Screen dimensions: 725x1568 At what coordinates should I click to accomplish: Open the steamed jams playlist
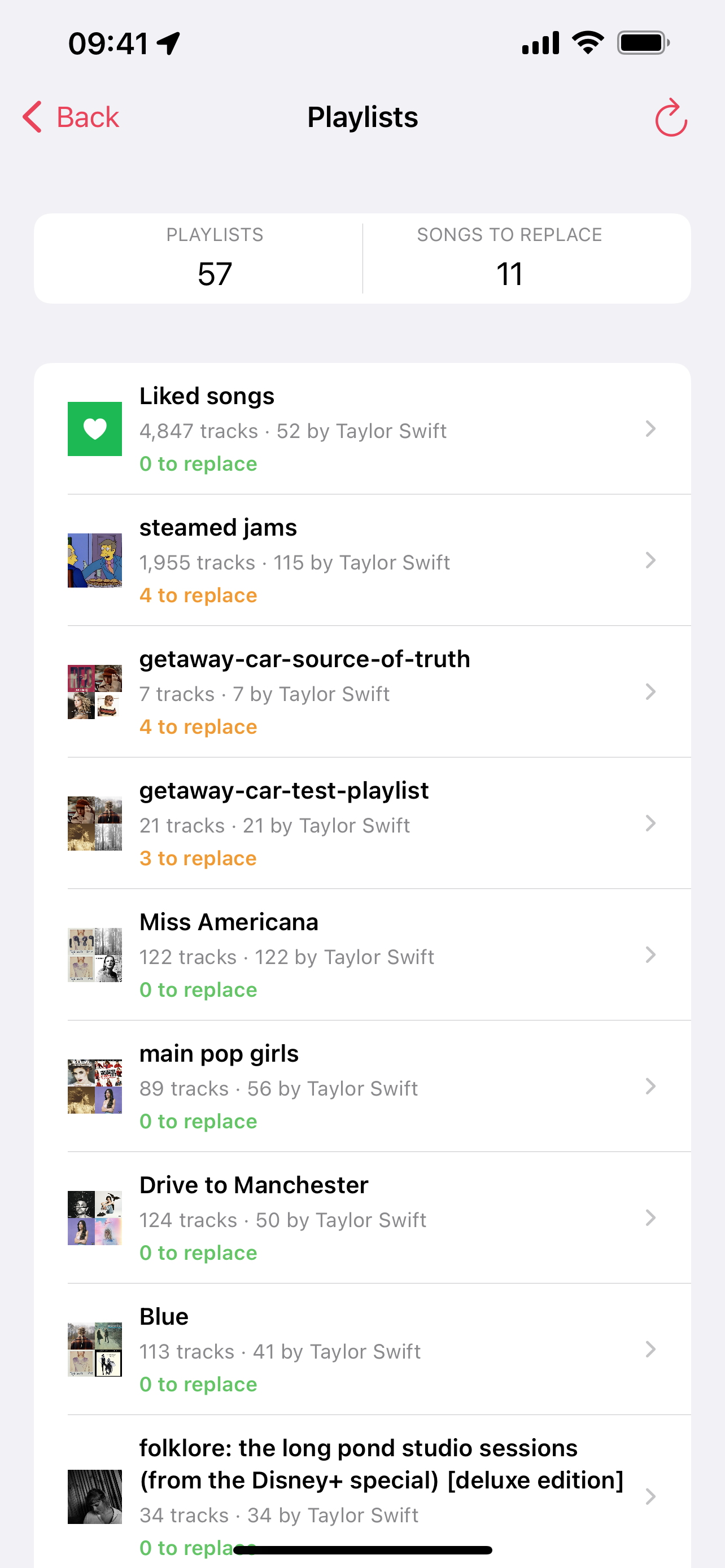click(x=362, y=560)
